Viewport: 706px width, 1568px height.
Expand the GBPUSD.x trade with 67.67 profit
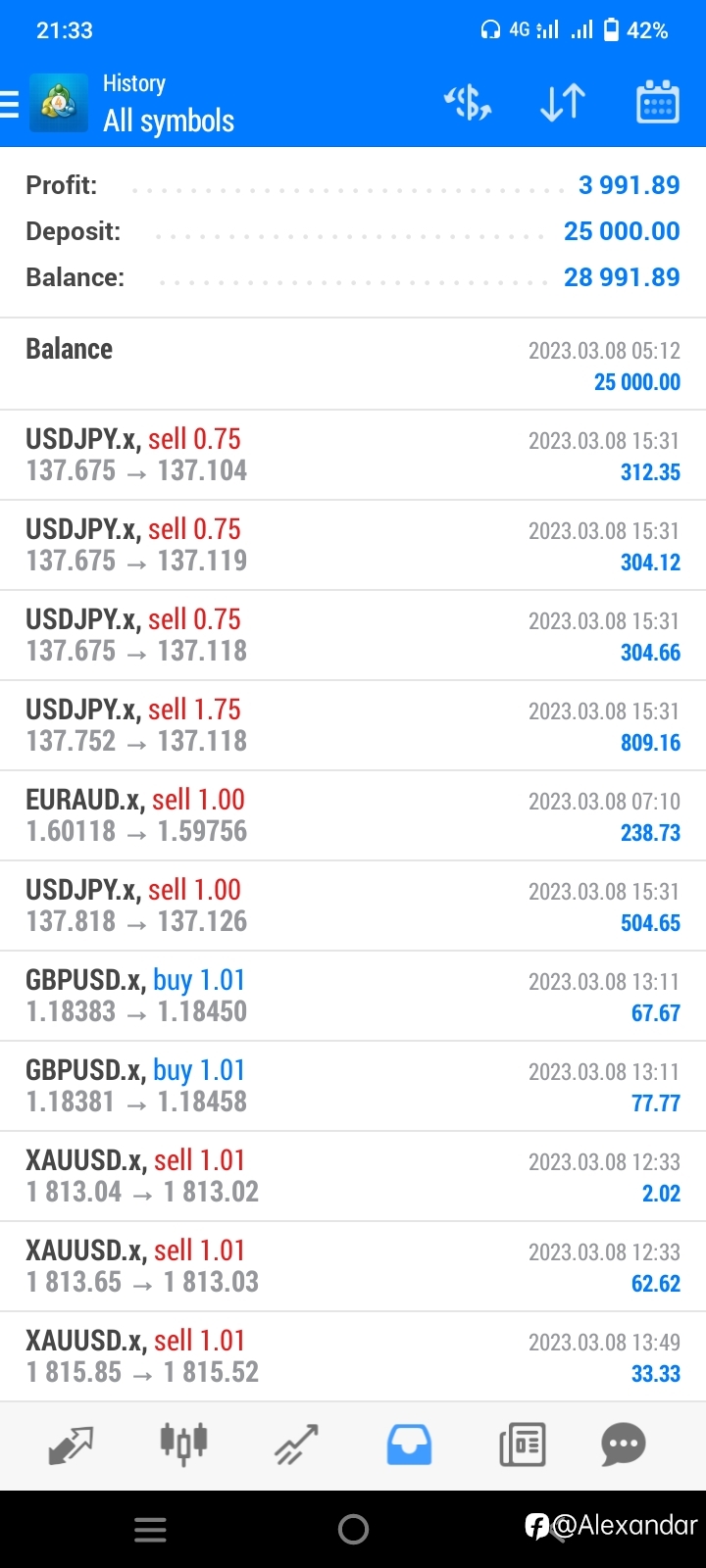point(353,996)
